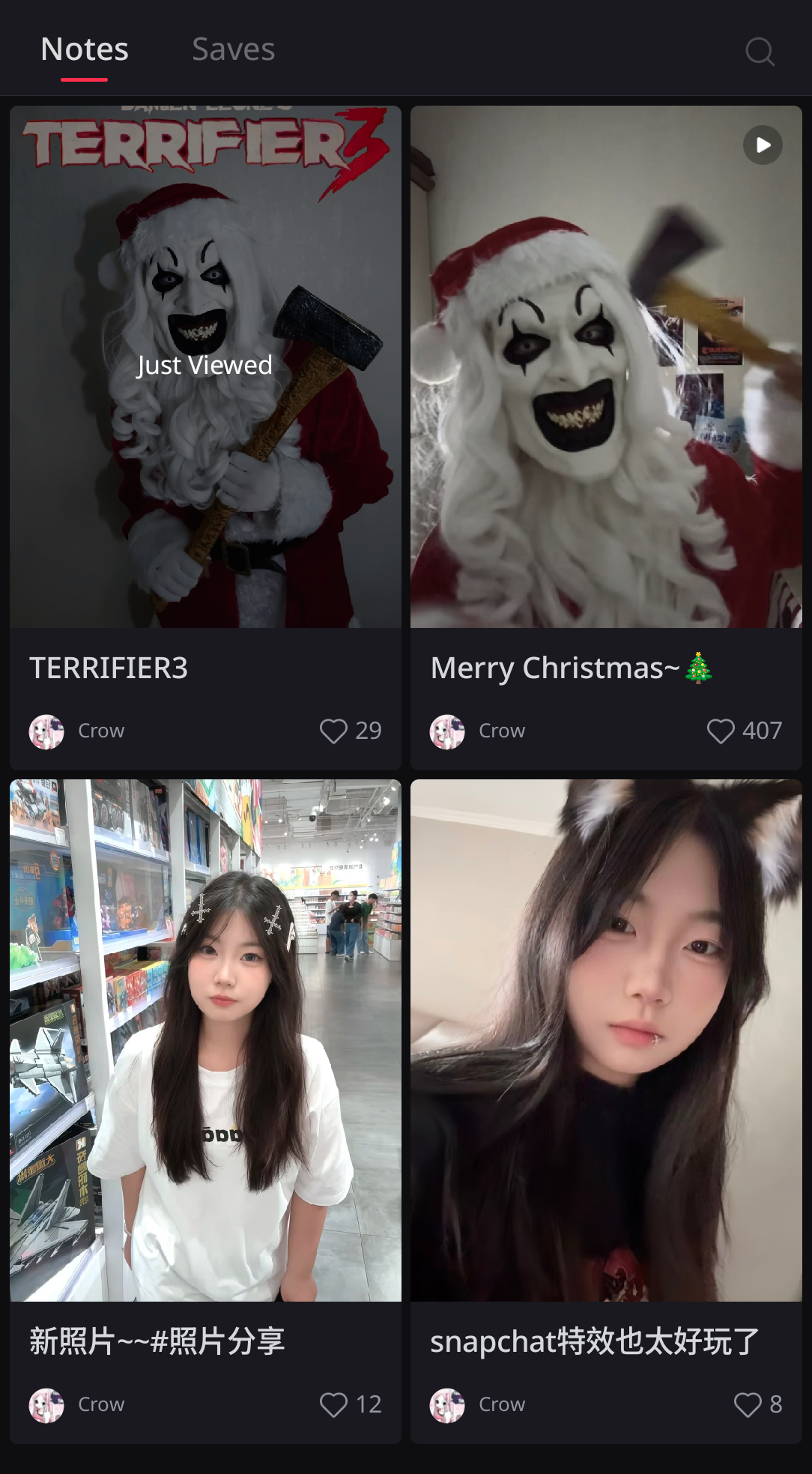
Task: Select the Notes tab
Action: (x=85, y=50)
